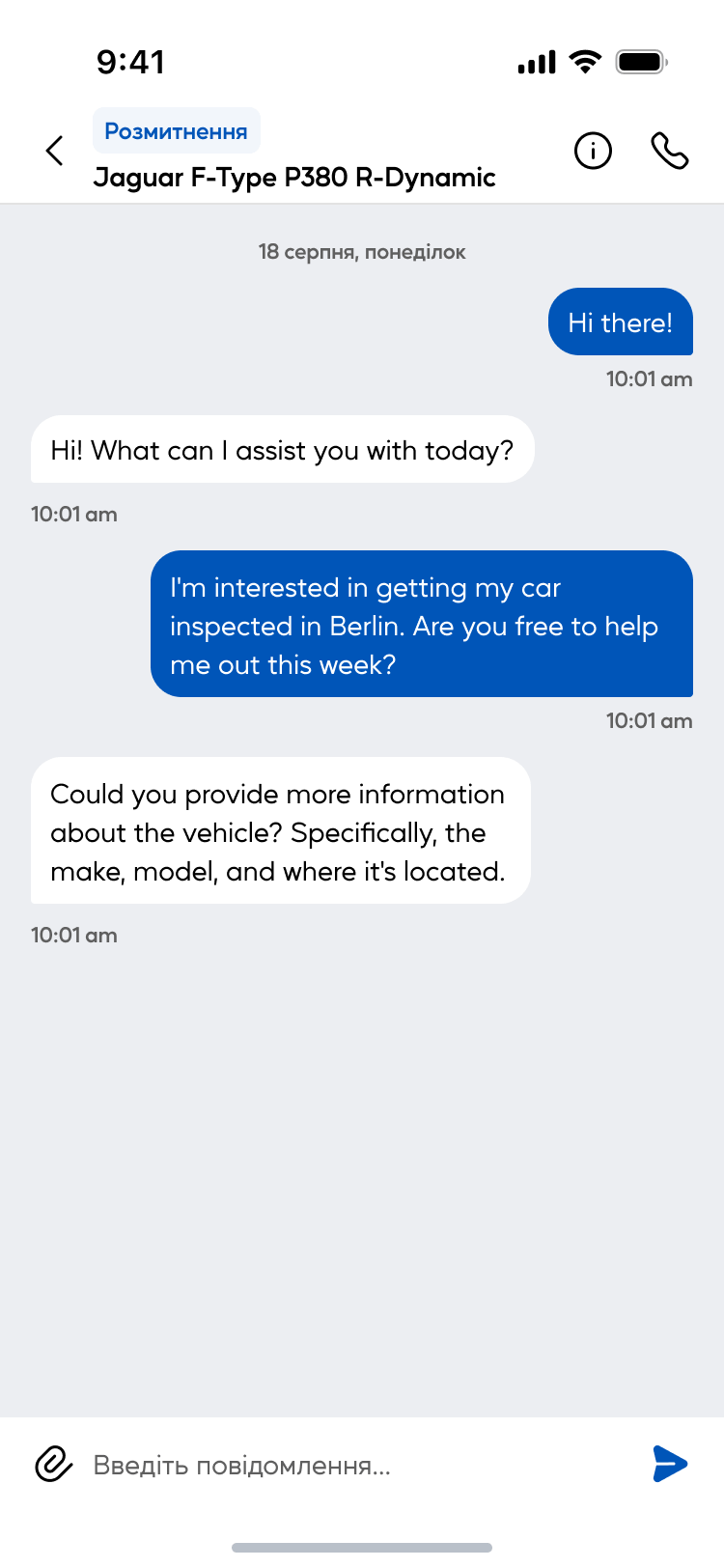Start a phone call
Image resolution: width=724 pixels, height=1568 pixels.
669,151
